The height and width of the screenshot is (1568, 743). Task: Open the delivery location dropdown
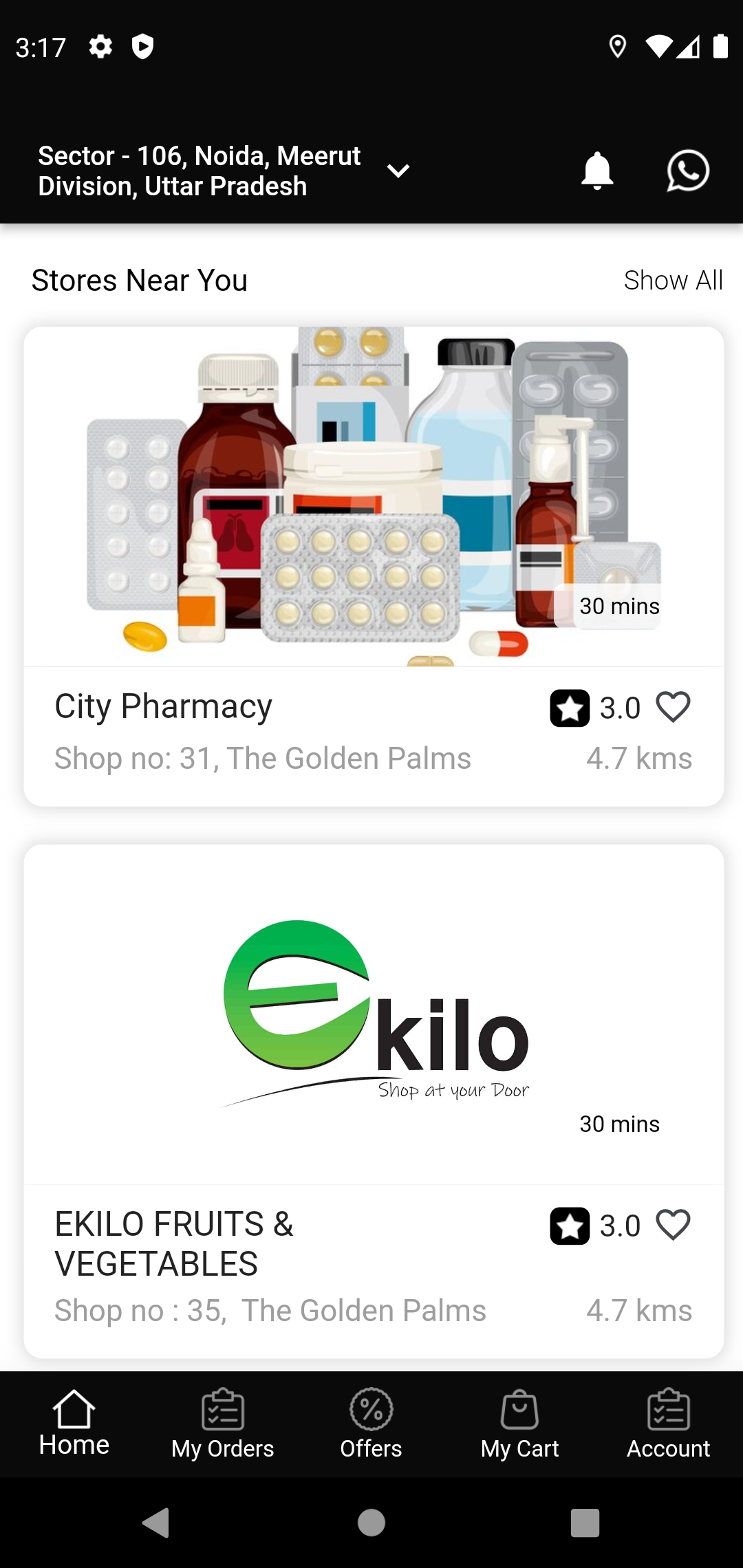coord(398,171)
